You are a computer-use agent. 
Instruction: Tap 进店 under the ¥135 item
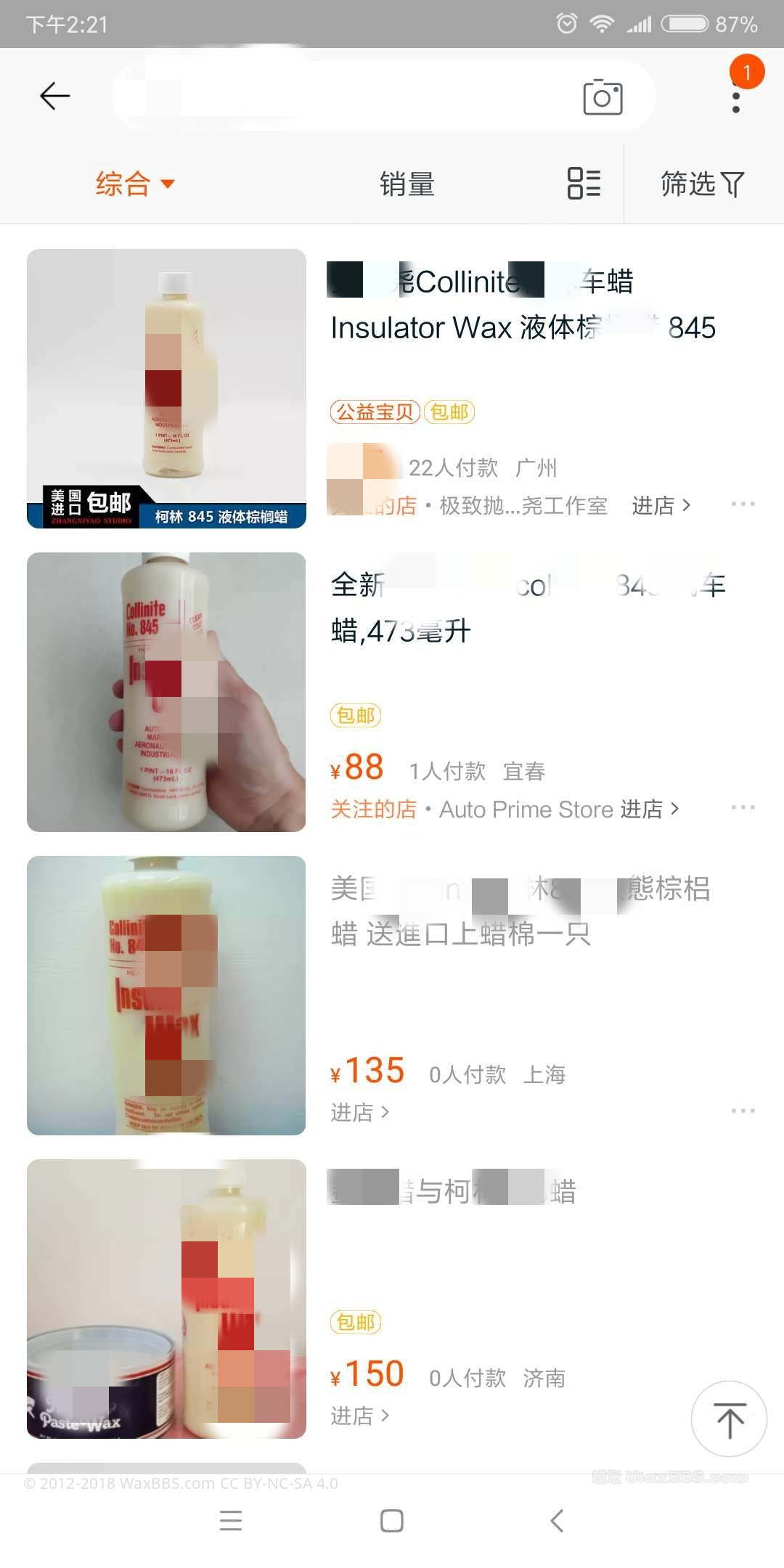pyautogui.click(x=360, y=1112)
